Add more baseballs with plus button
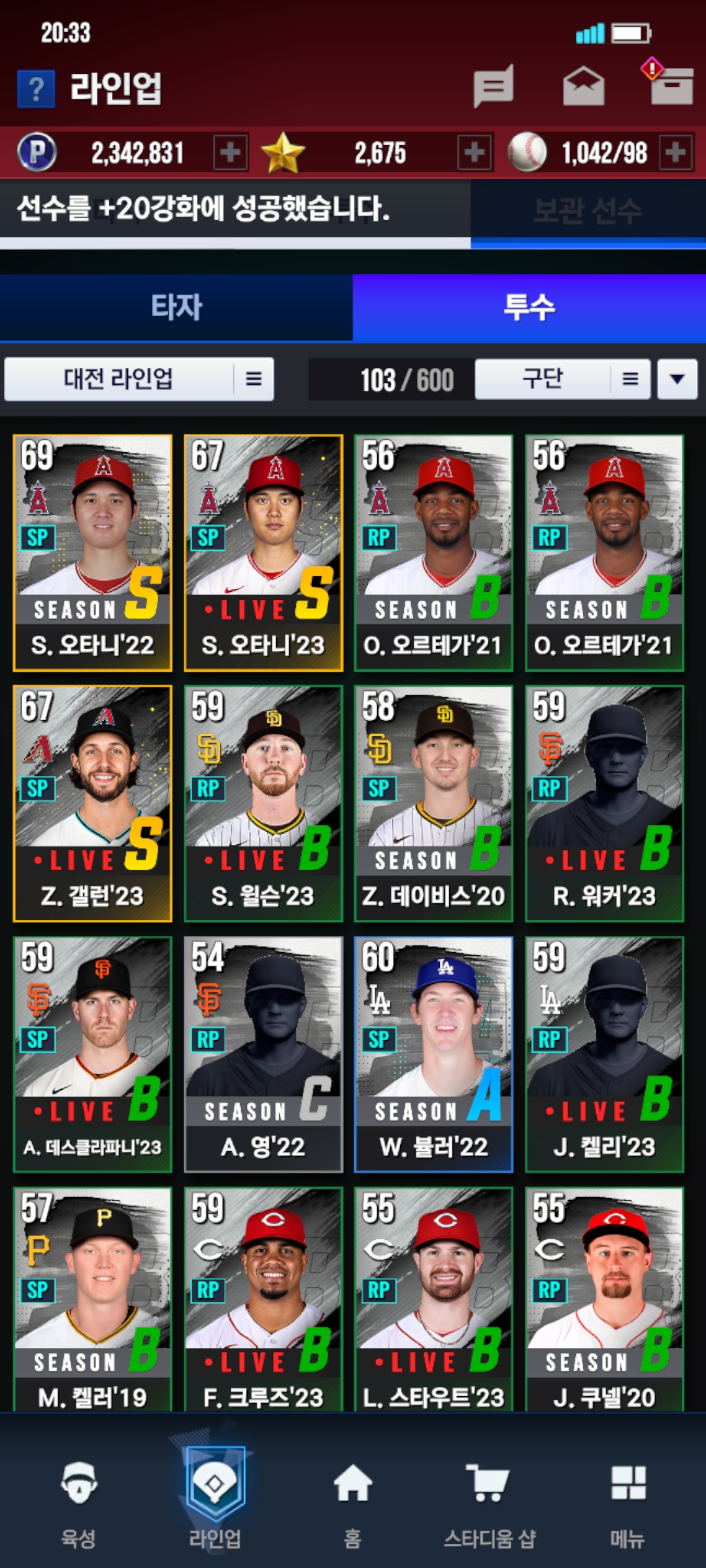Screen dimensions: 706x1568 [676, 152]
